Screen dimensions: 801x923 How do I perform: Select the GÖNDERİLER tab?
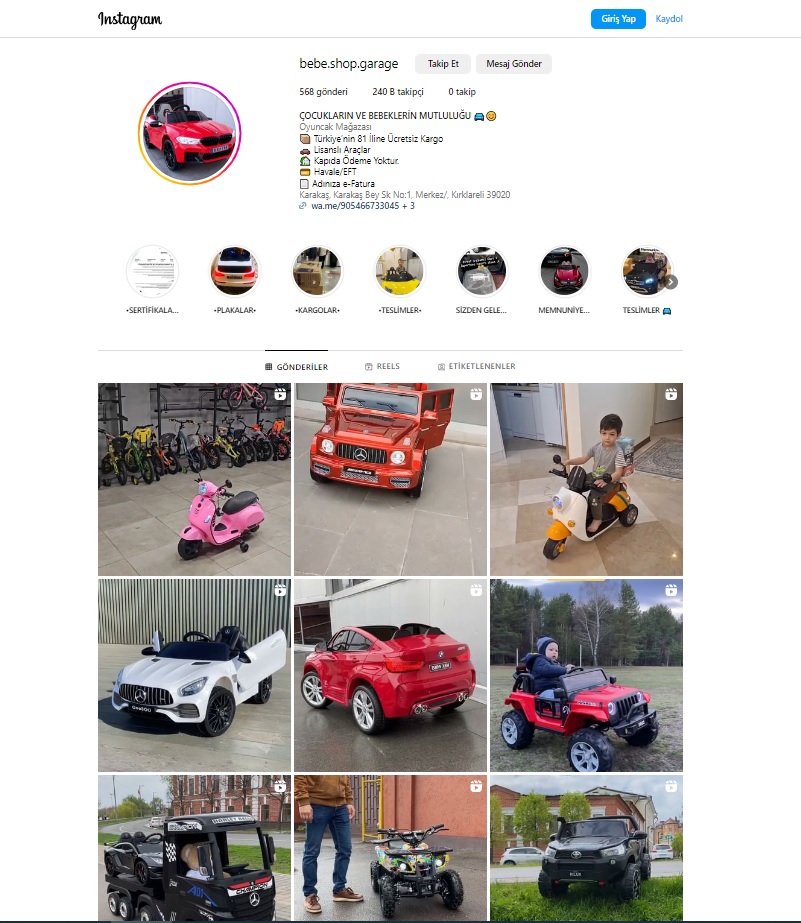click(x=297, y=367)
